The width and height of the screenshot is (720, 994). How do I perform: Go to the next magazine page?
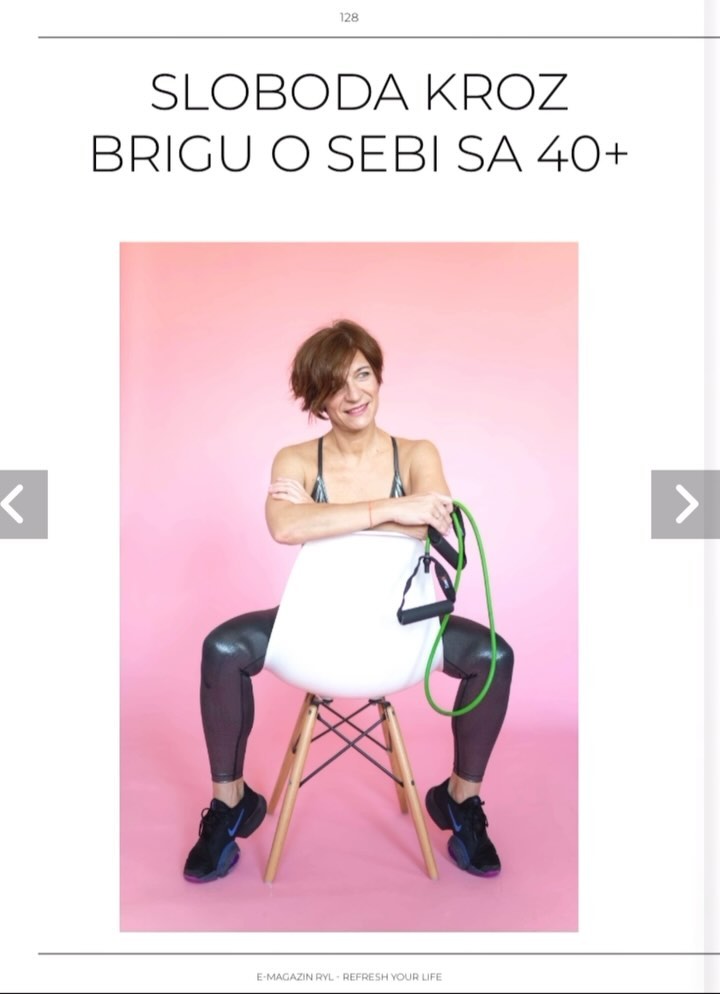coord(685,504)
